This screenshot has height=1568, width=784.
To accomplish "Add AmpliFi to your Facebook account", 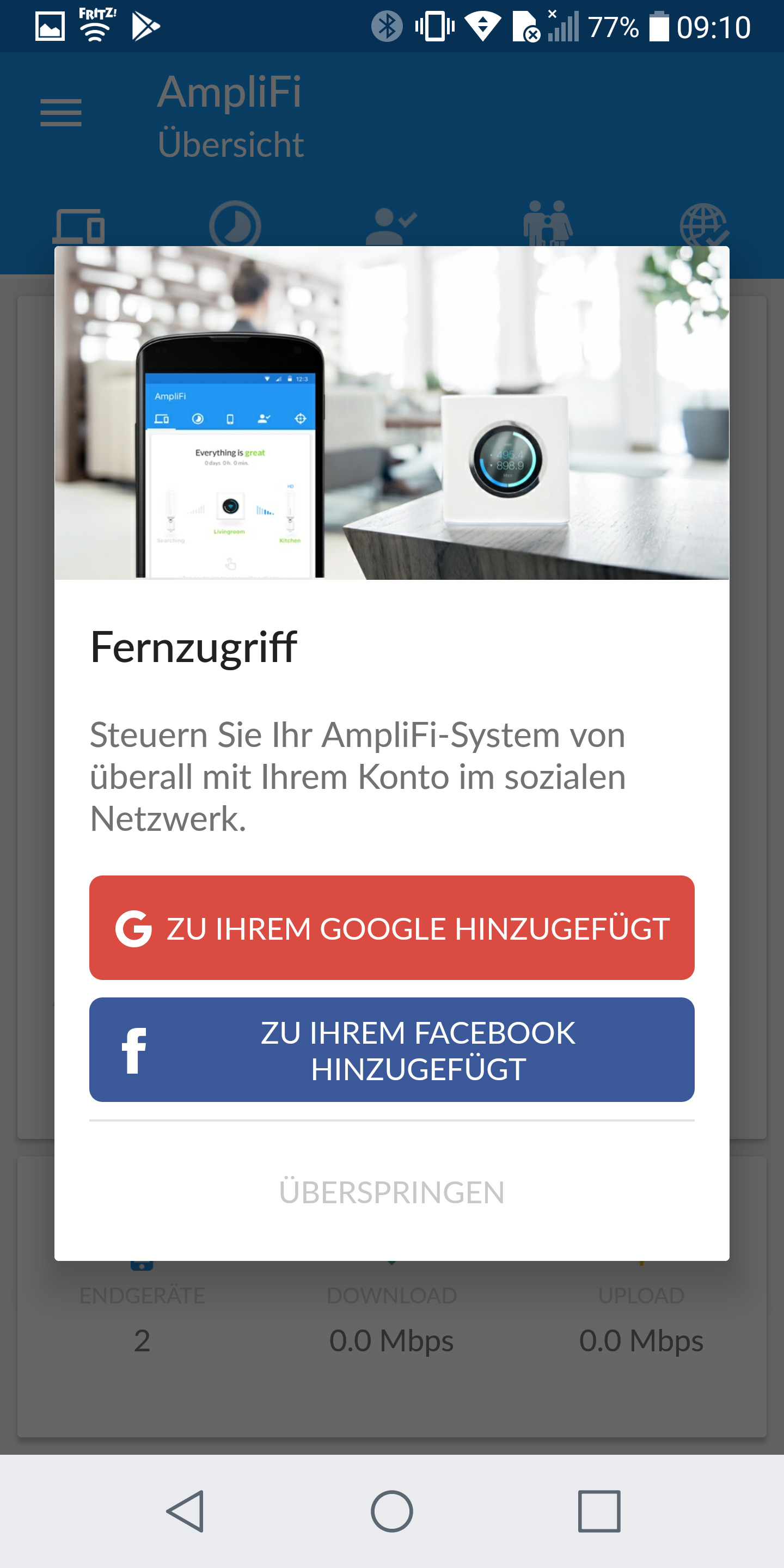I will (391, 1049).
